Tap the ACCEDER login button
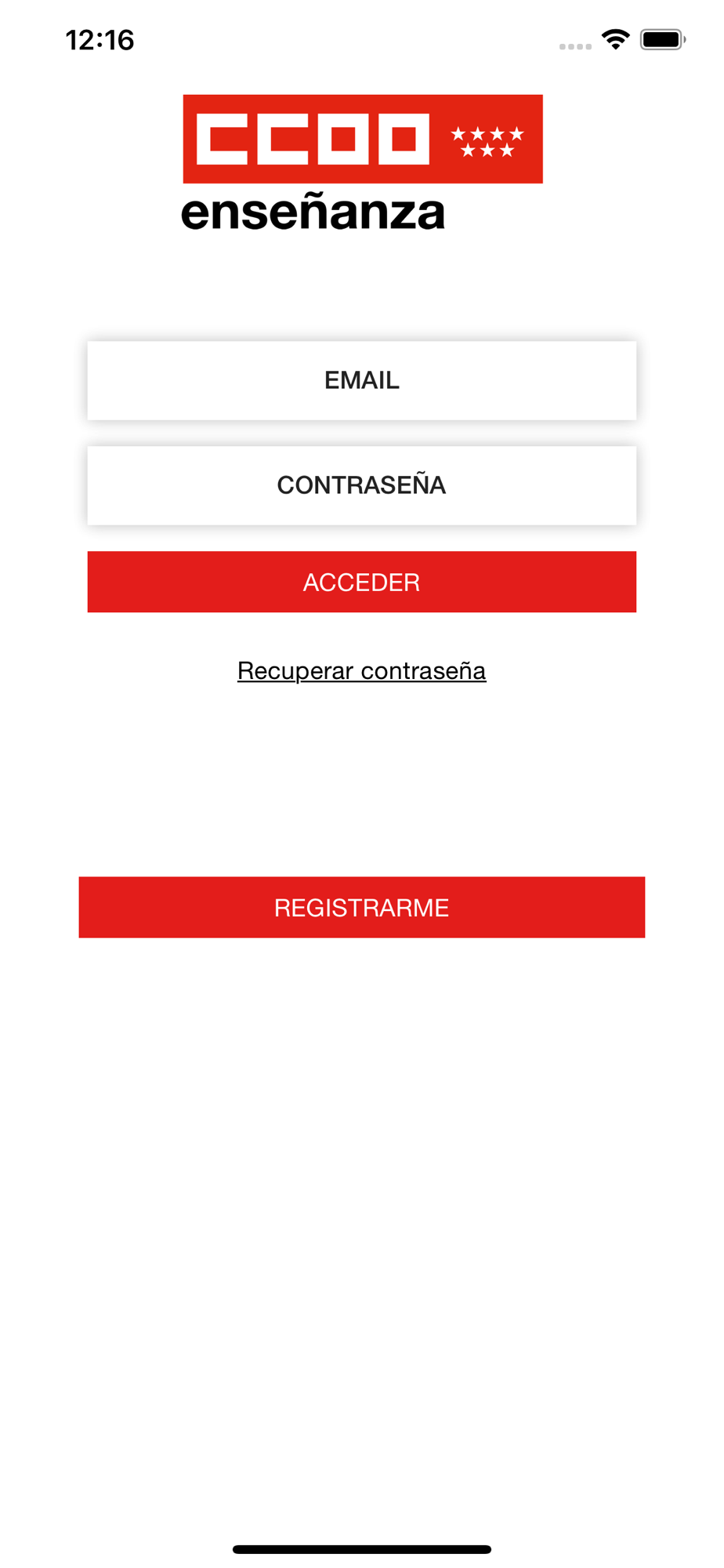724x1568 pixels. pyautogui.click(x=361, y=582)
